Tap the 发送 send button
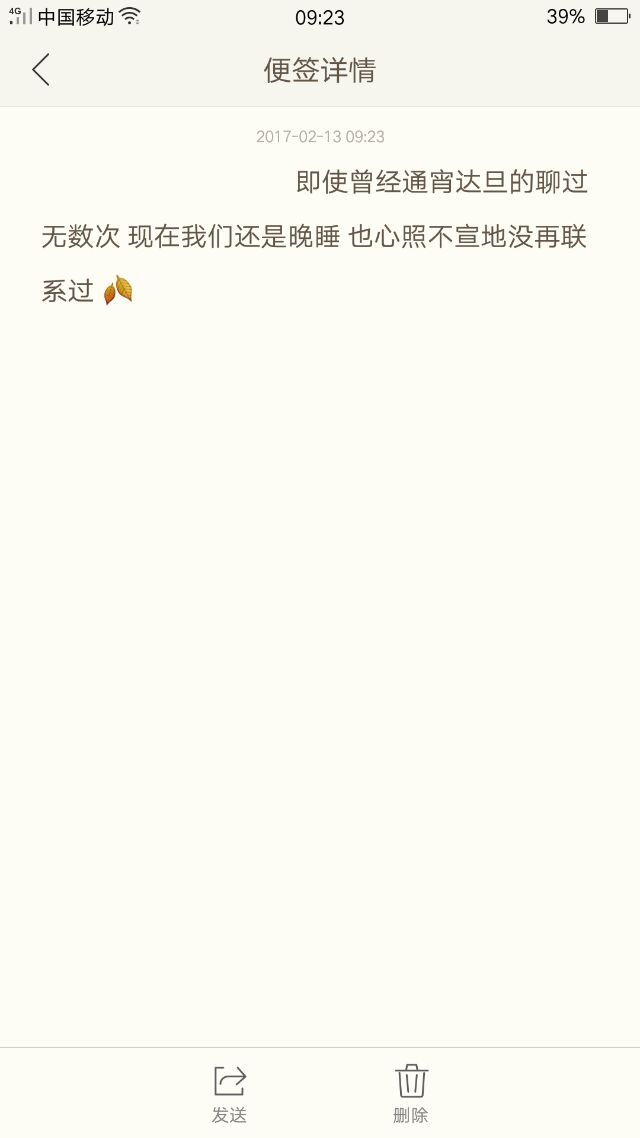640x1138 pixels. pyautogui.click(x=229, y=1094)
